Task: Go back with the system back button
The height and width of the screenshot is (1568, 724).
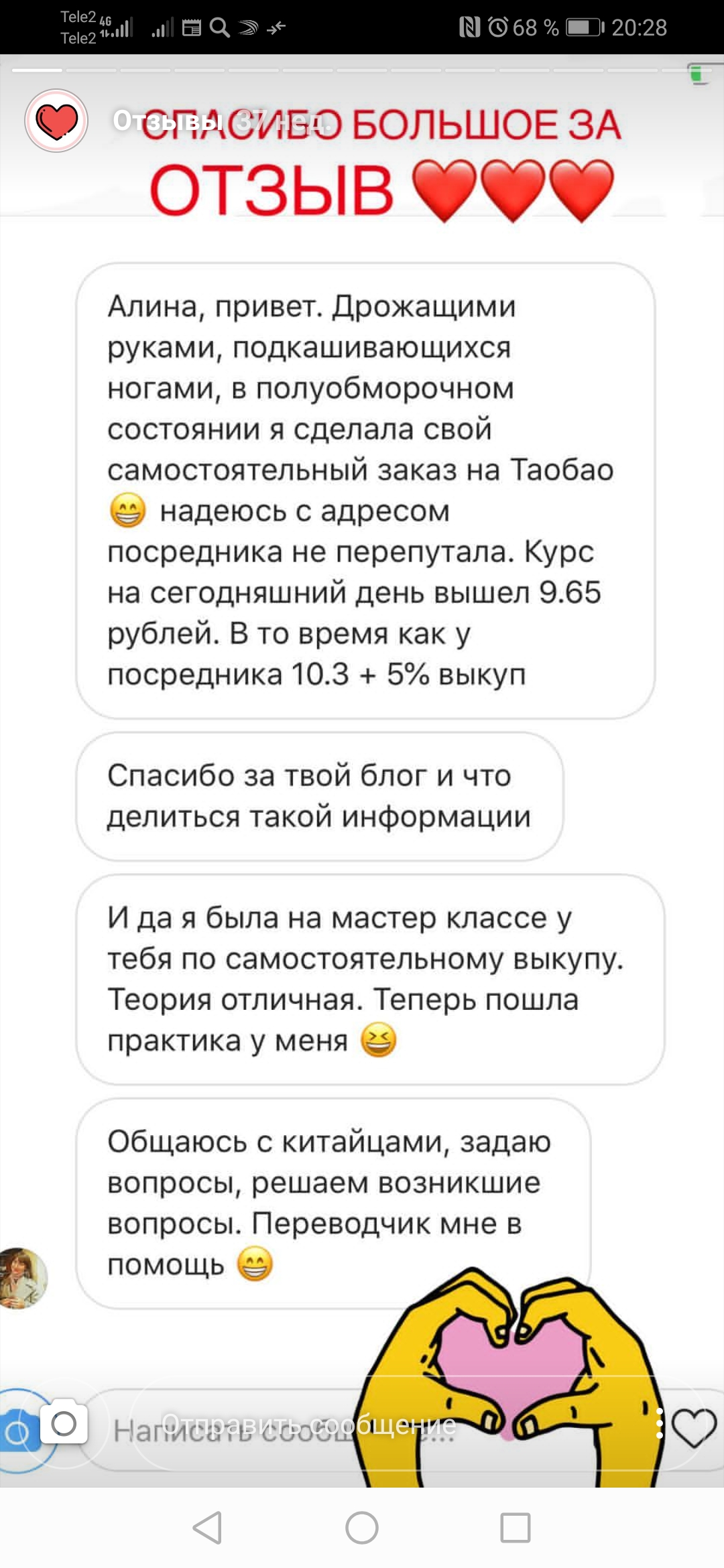Action: point(207,1528)
